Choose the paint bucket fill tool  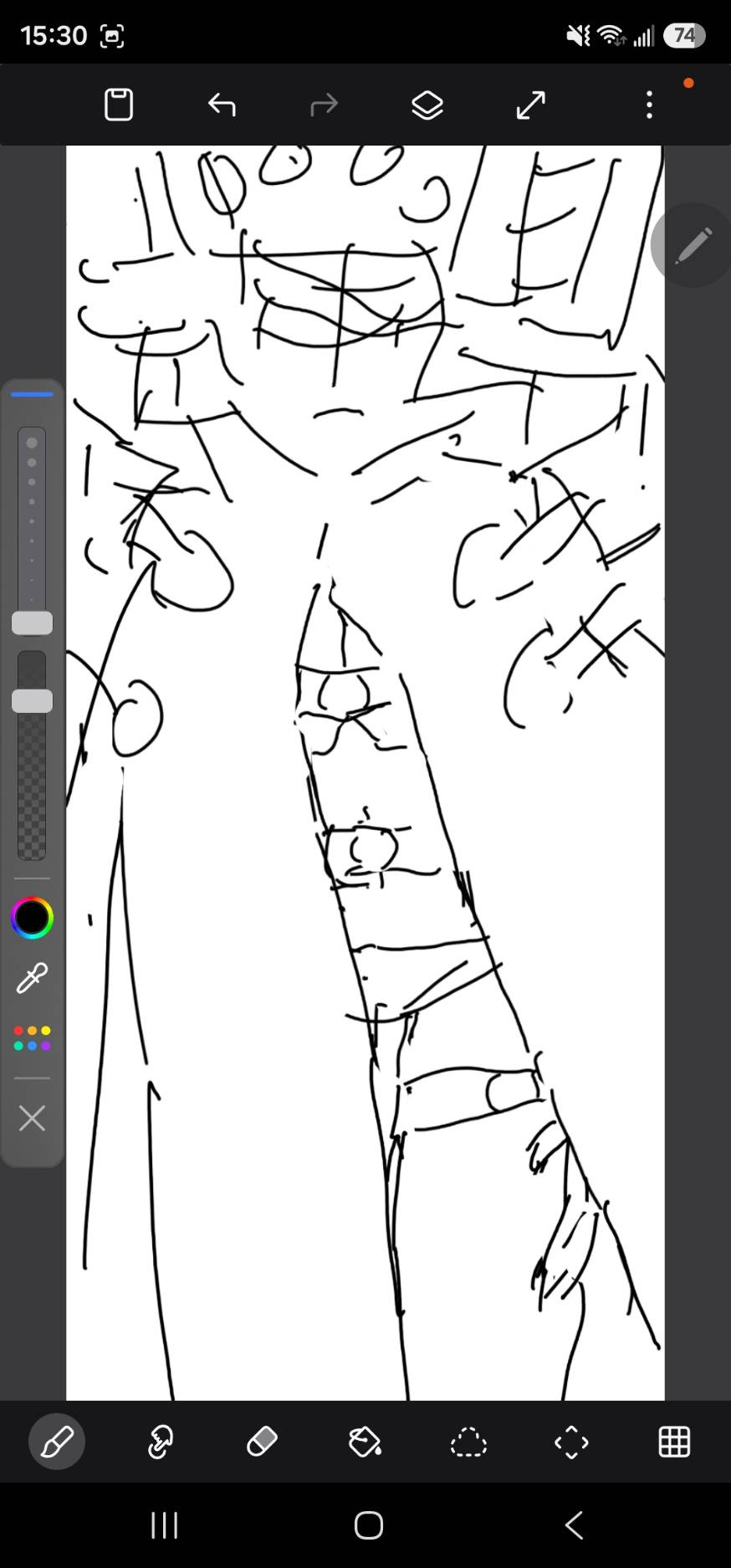365,1442
